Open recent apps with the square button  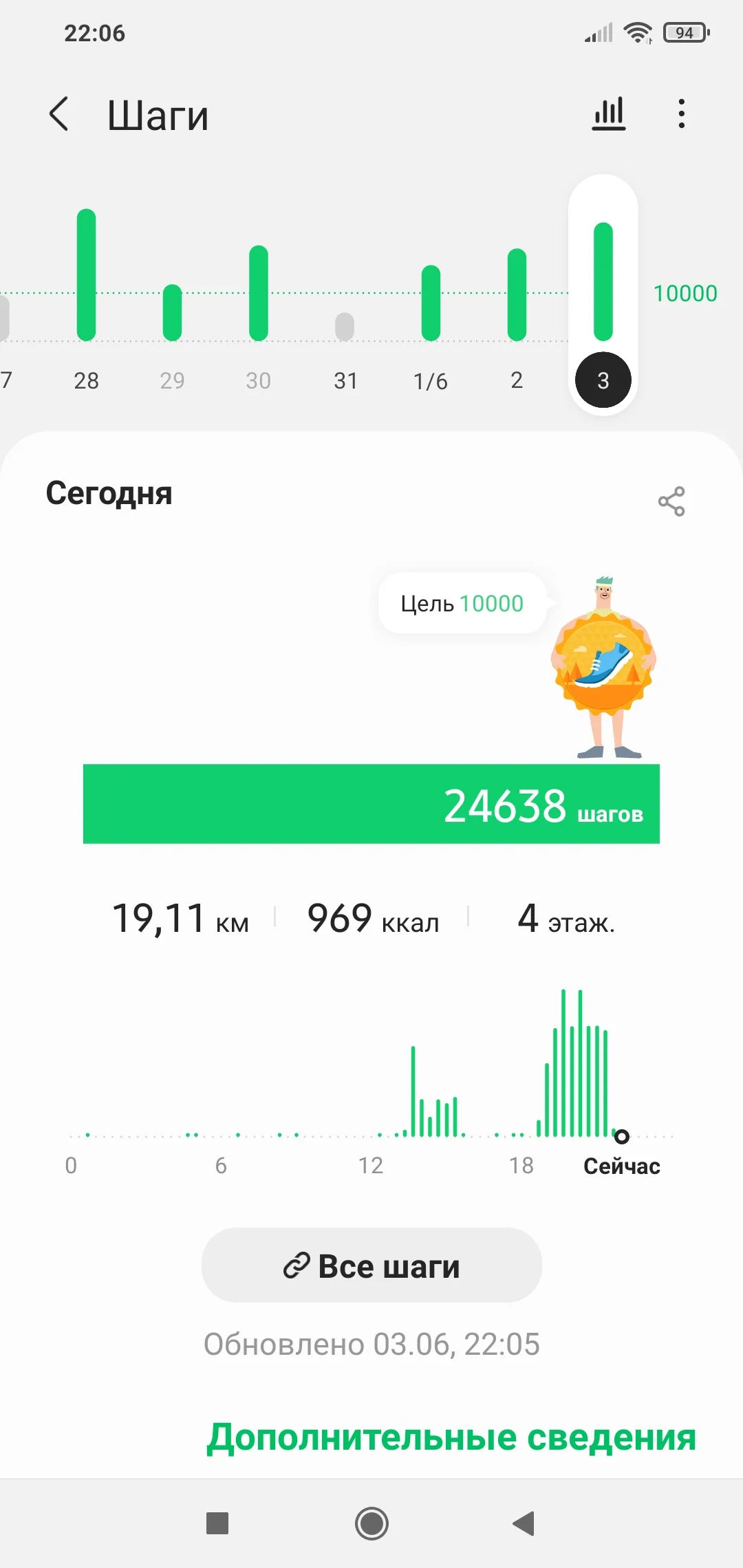coord(217,1523)
